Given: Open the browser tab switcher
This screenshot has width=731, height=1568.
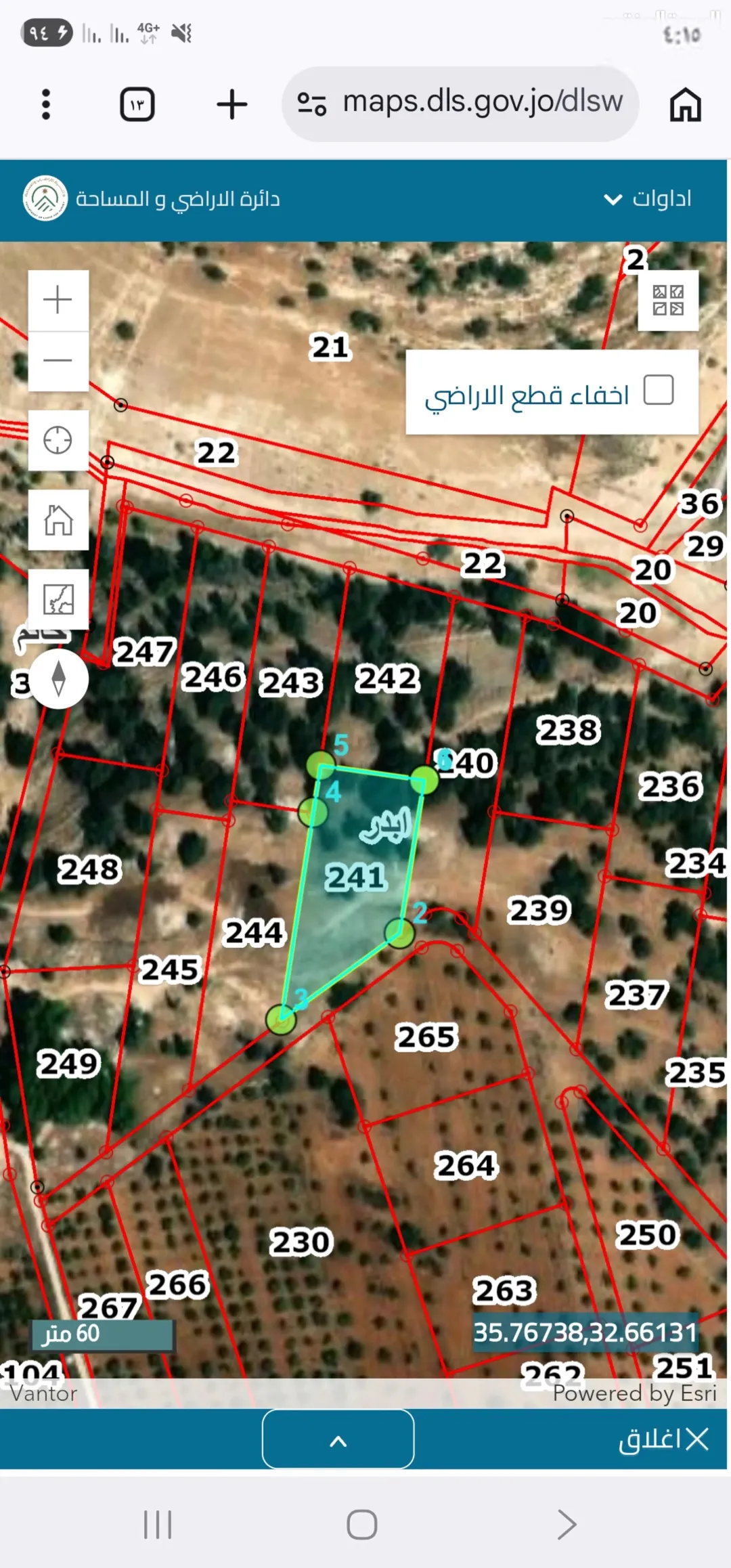Looking at the screenshot, I should coord(137,104).
